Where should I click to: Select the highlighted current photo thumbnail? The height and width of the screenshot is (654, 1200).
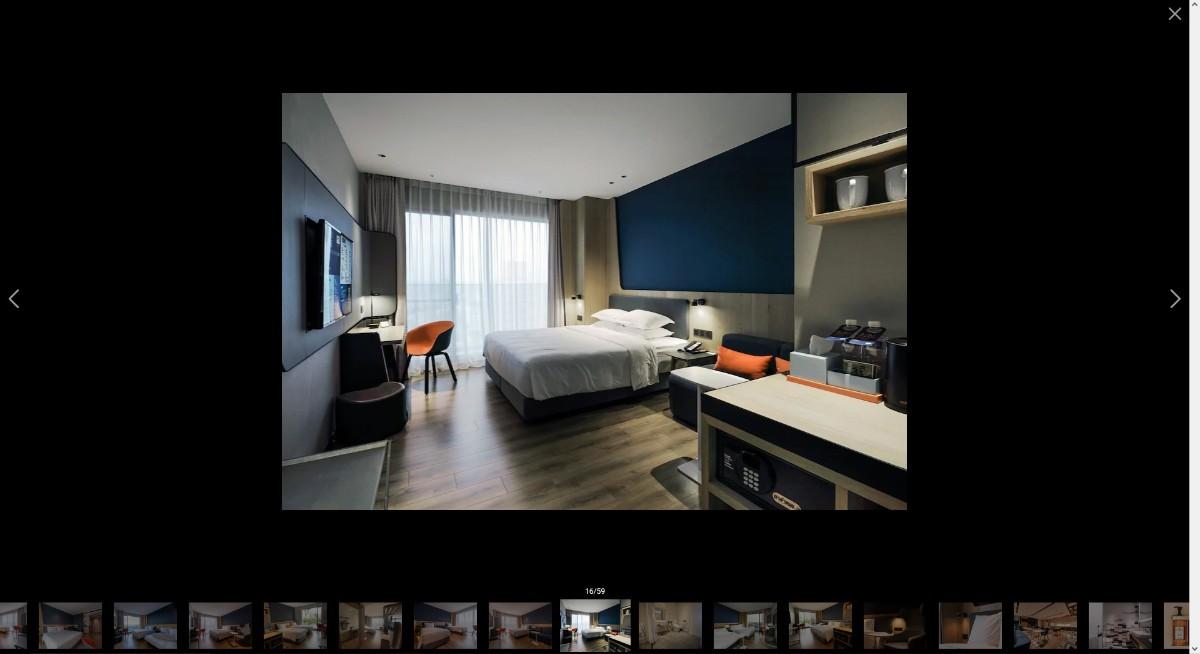(595, 625)
